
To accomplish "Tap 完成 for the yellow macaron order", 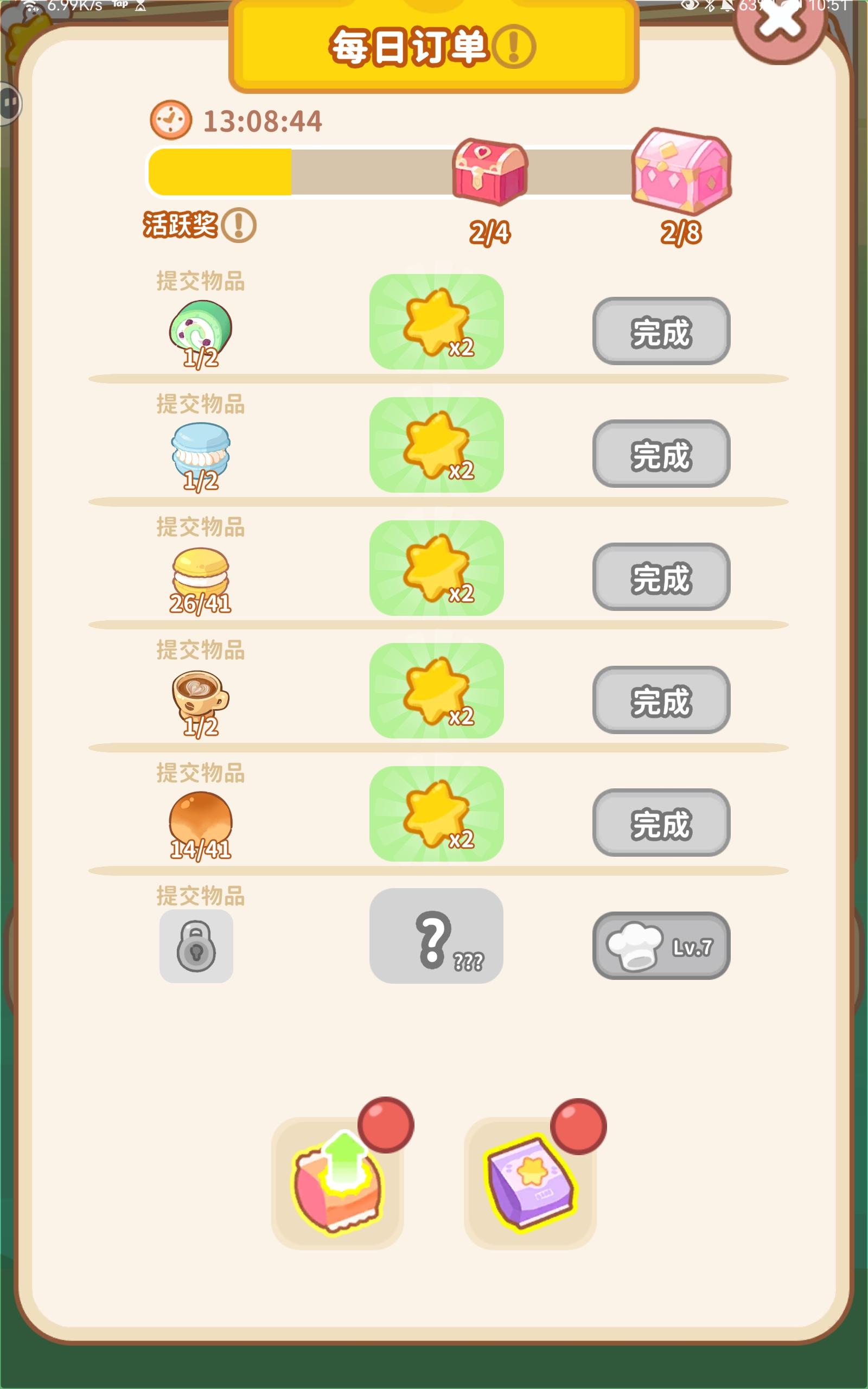I will coord(661,577).
